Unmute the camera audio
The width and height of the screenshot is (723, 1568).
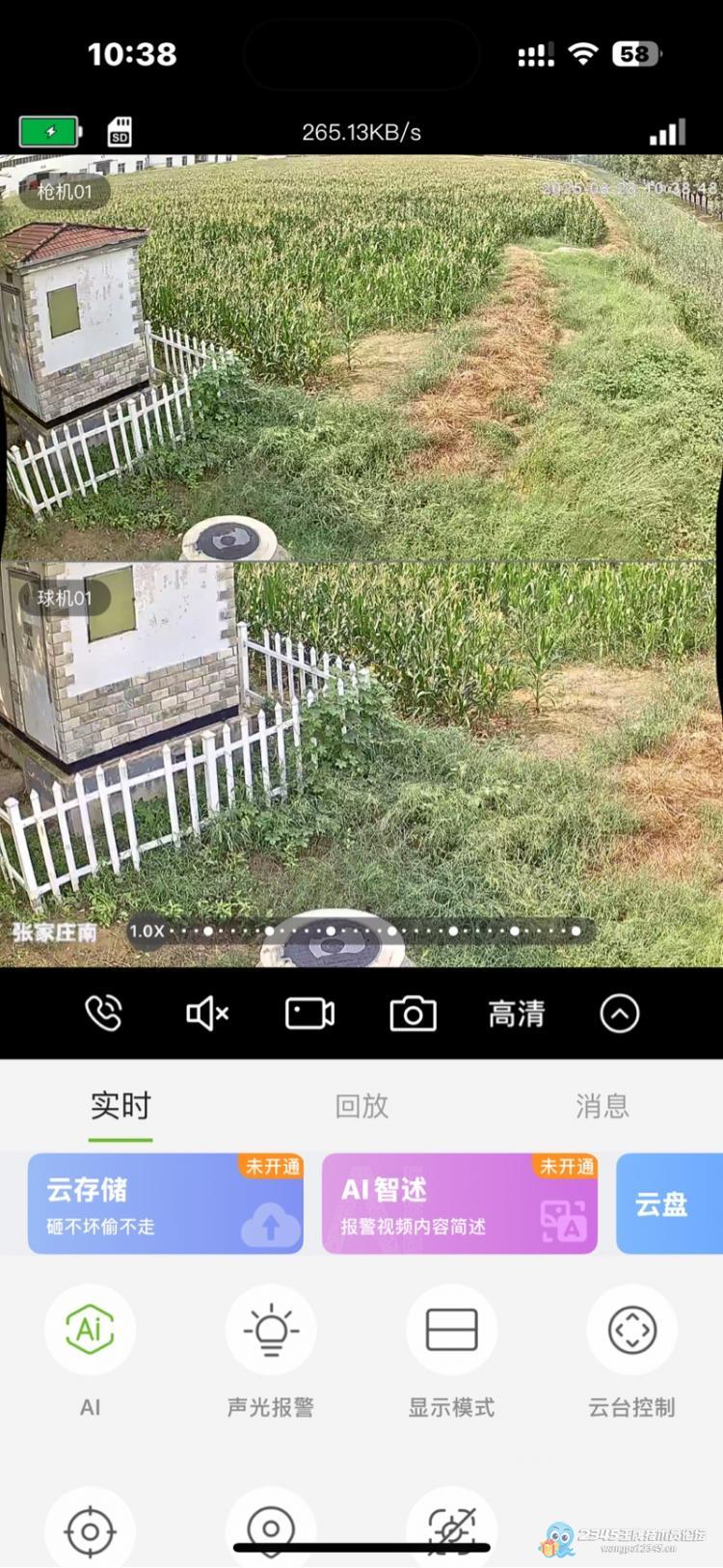[206, 1014]
